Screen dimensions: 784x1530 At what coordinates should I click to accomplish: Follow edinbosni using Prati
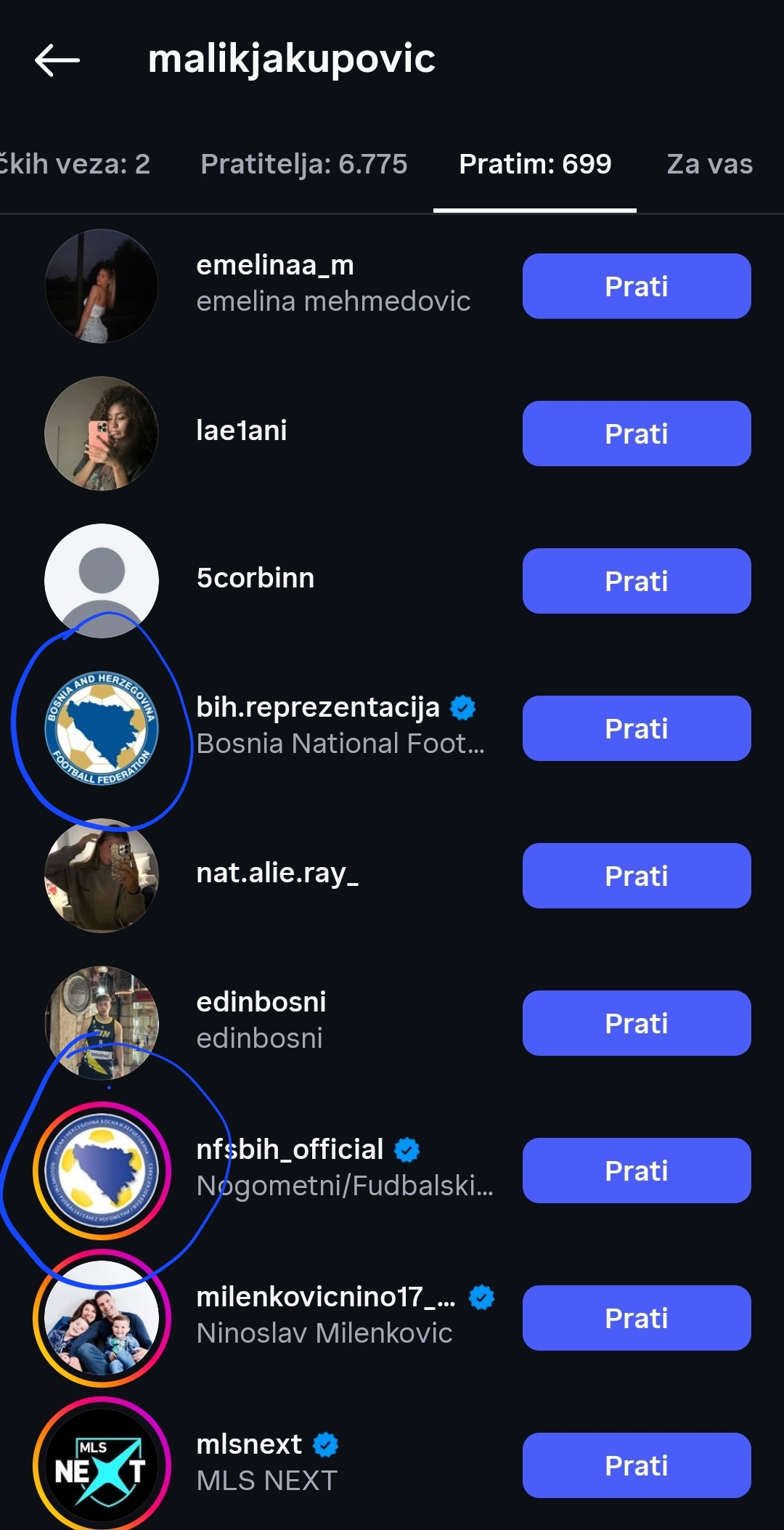point(636,1023)
